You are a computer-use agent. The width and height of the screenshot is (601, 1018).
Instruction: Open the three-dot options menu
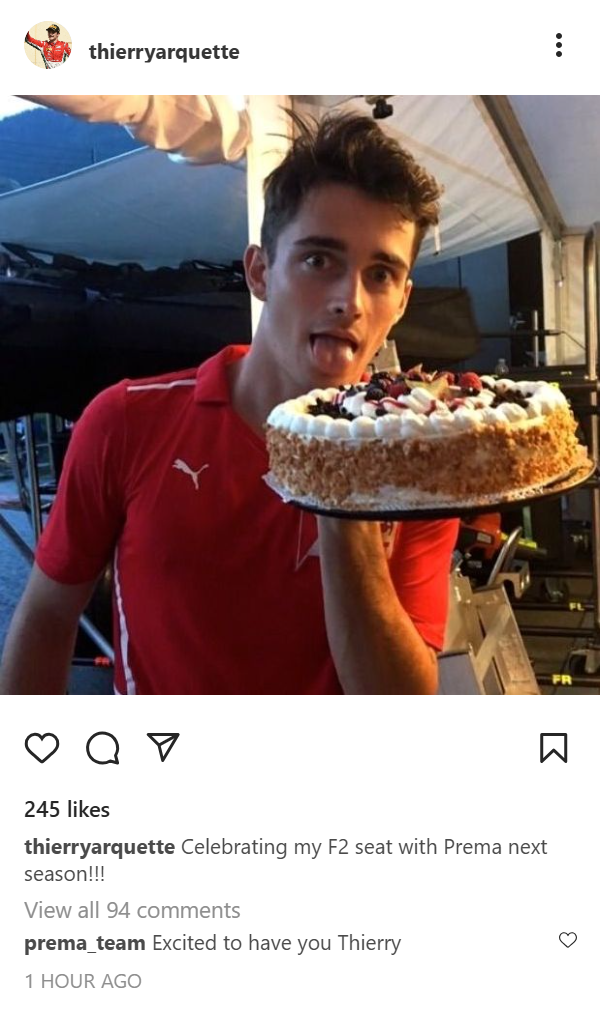(x=558, y=45)
